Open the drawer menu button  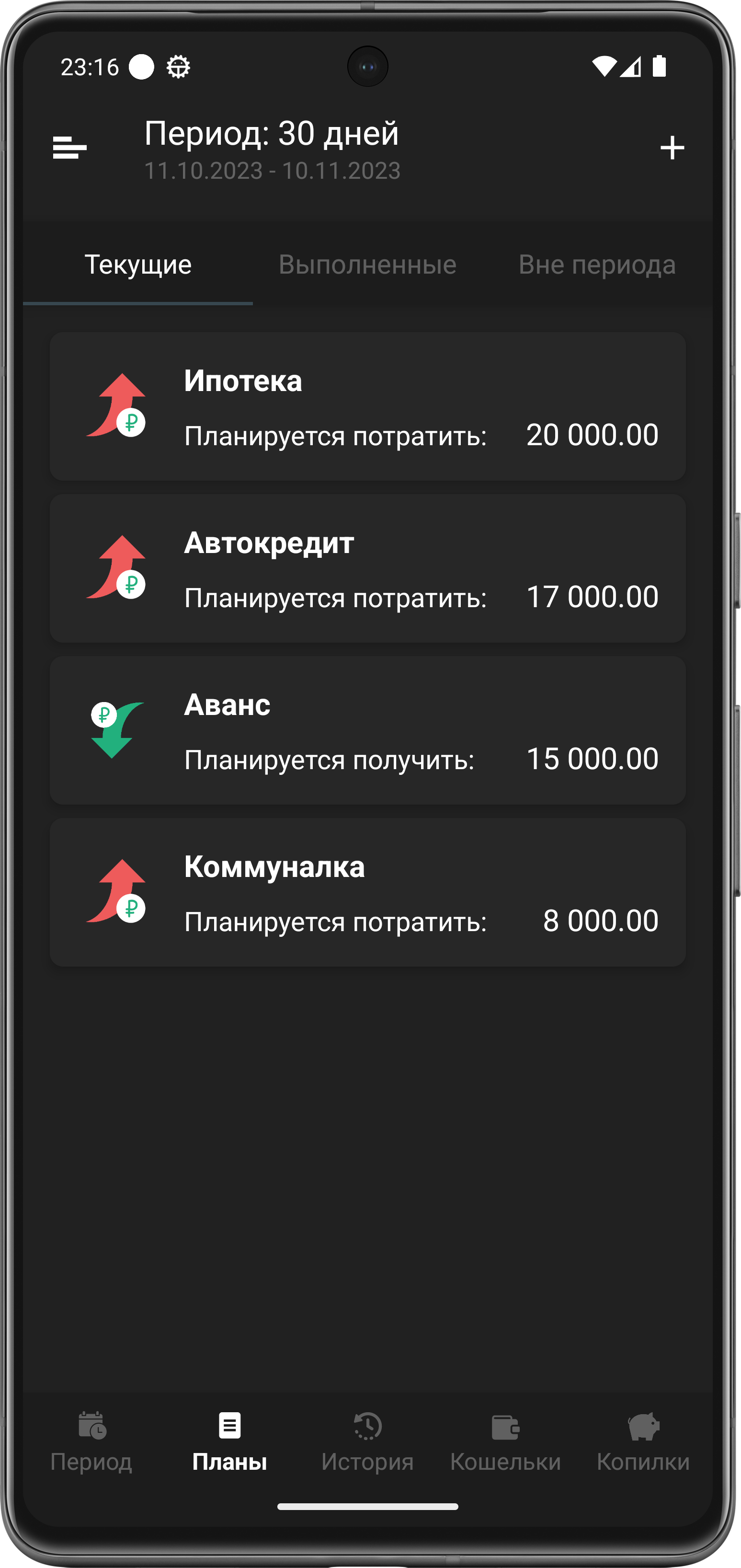69,147
